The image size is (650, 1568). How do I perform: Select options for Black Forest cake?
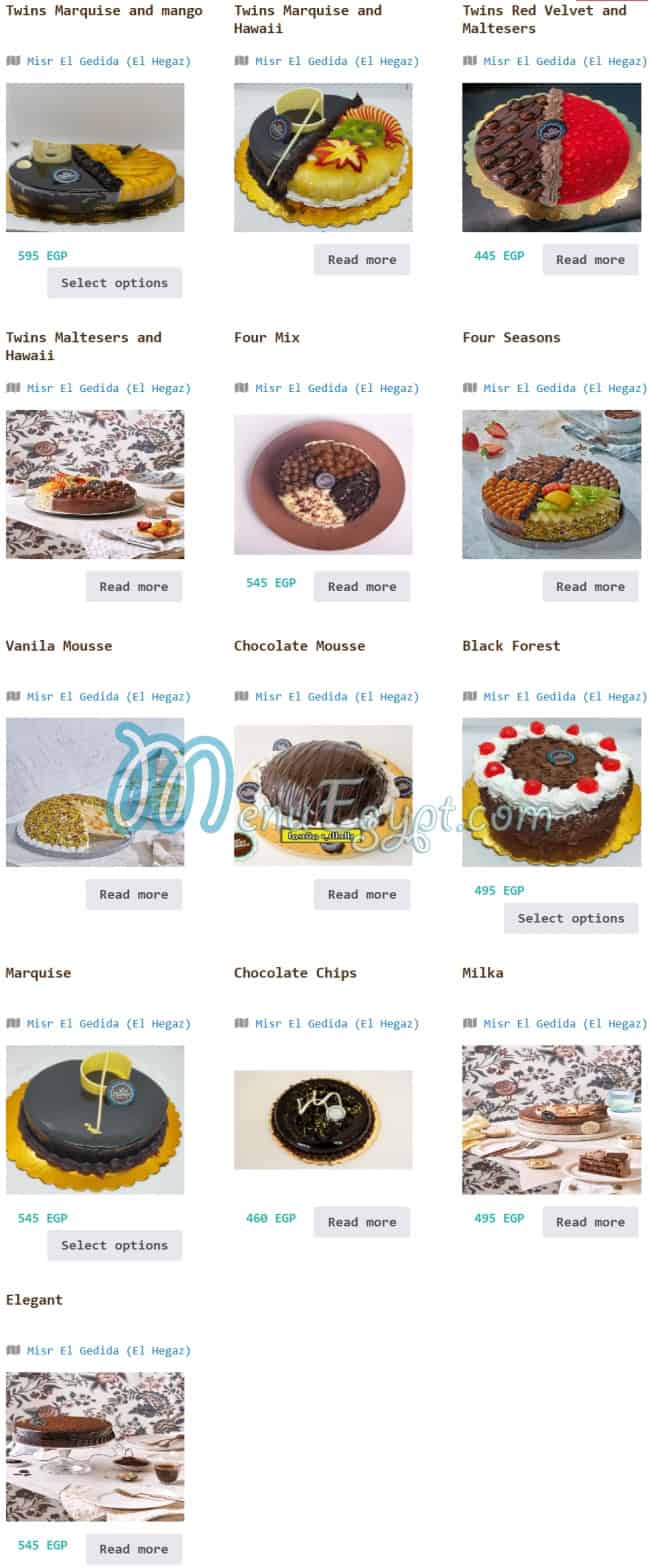pos(570,918)
